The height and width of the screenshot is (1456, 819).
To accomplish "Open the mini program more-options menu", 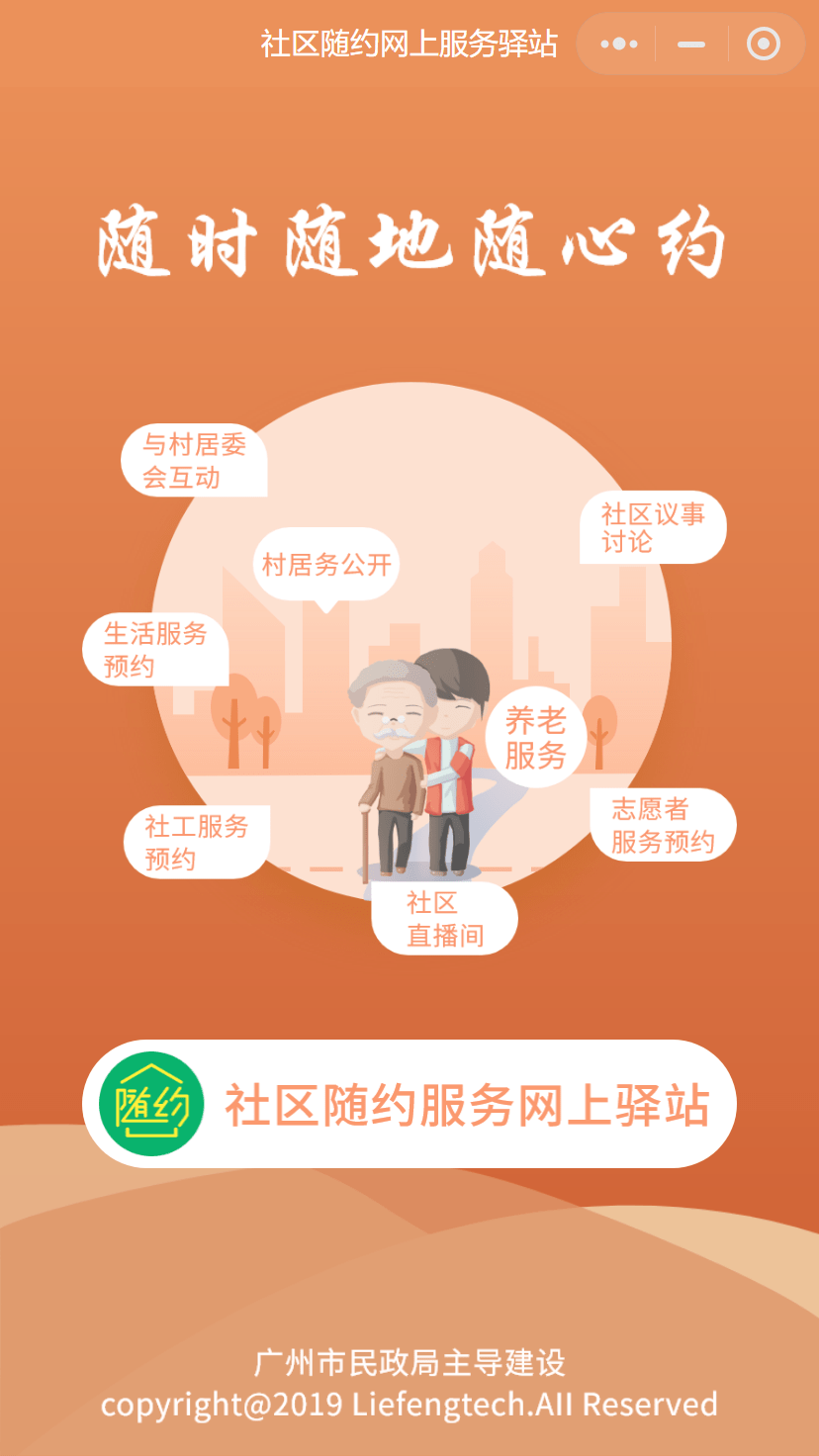I will pos(619,44).
